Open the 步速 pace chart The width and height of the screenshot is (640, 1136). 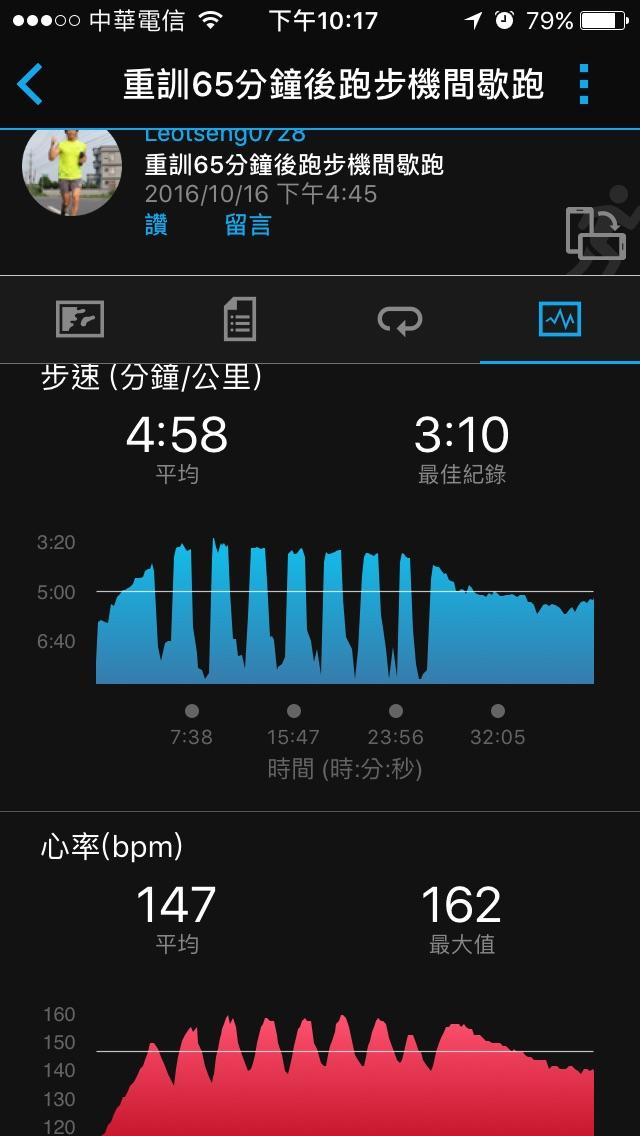pos(344,610)
